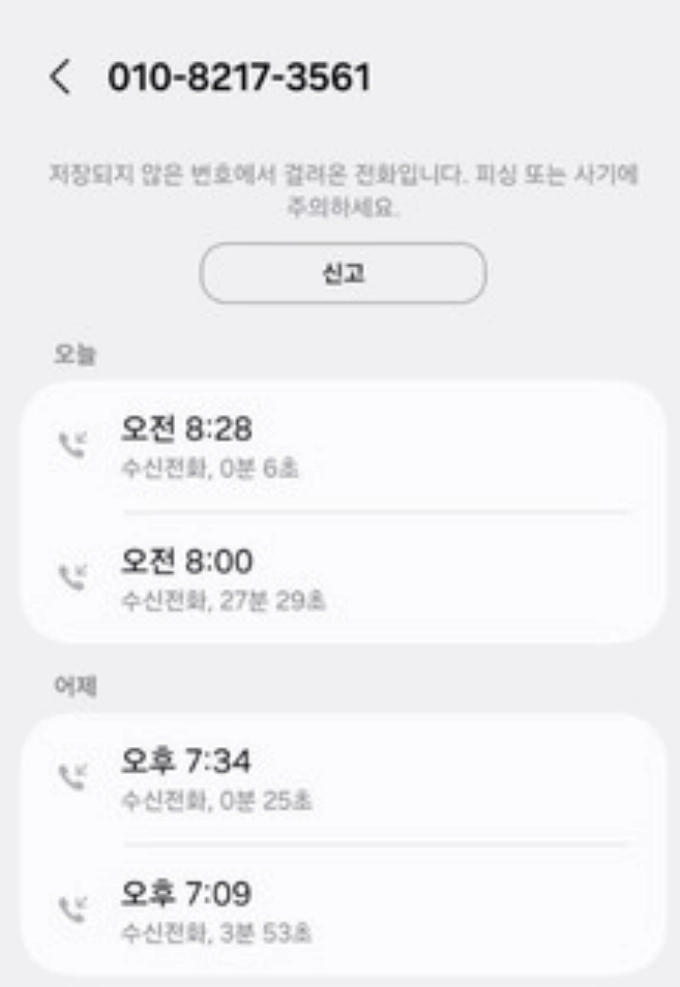680x987 pixels.
Task: View the 오후 7:09 call of 3분 53초
Action: point(343,910)
